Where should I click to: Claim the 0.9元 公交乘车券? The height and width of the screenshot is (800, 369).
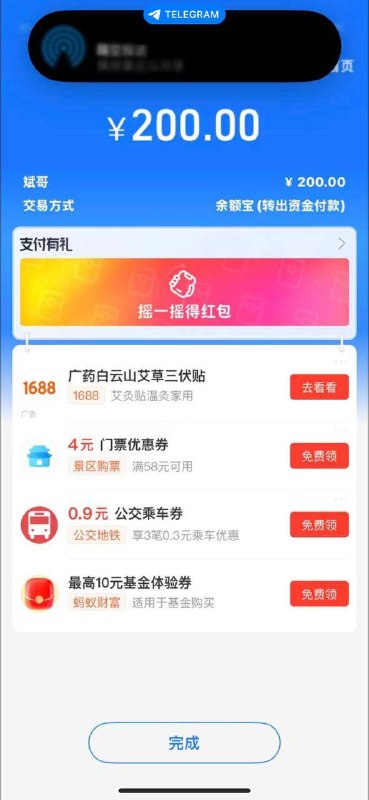319,524
